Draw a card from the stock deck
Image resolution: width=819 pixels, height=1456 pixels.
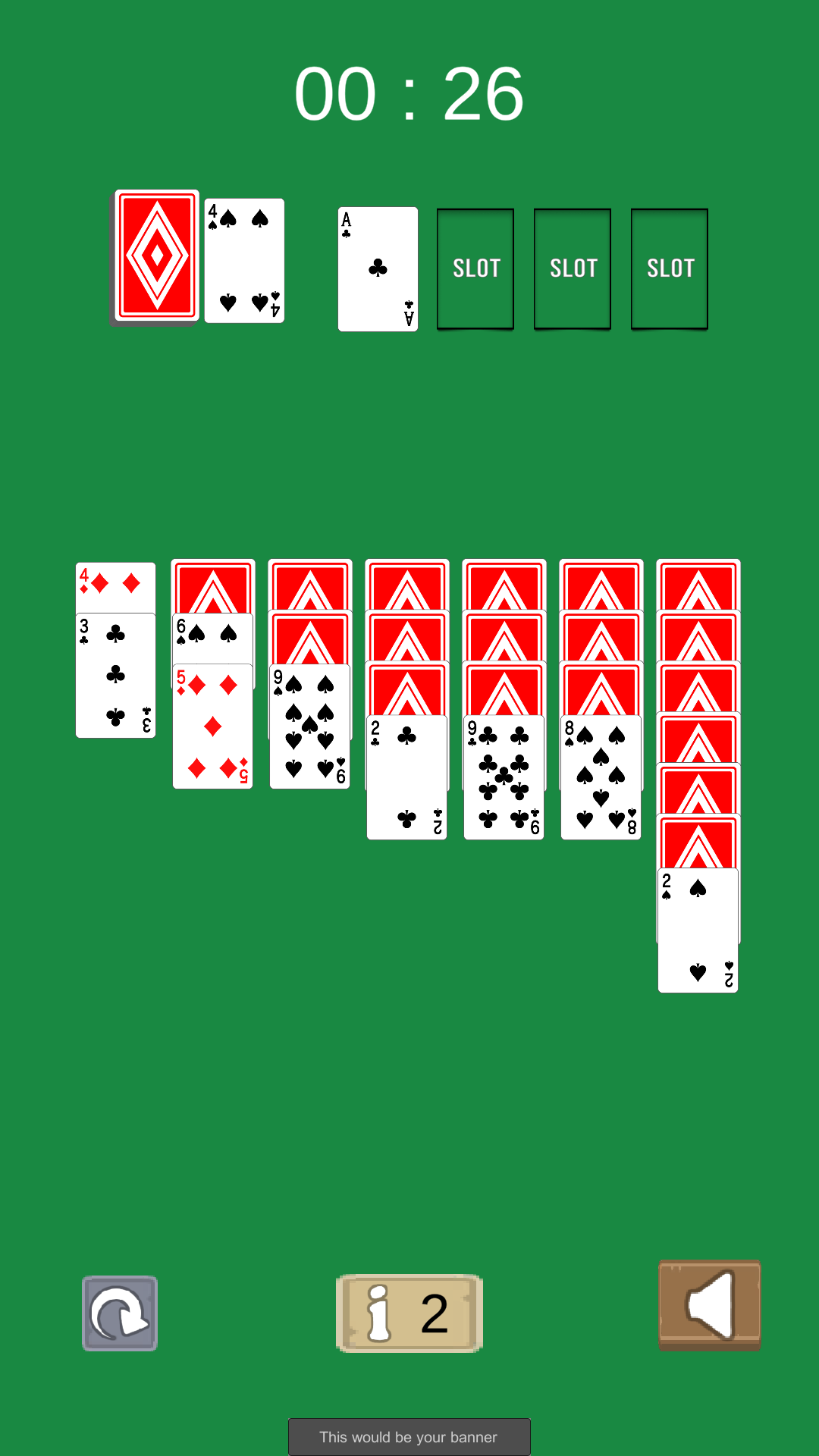[x=156, y=257]
